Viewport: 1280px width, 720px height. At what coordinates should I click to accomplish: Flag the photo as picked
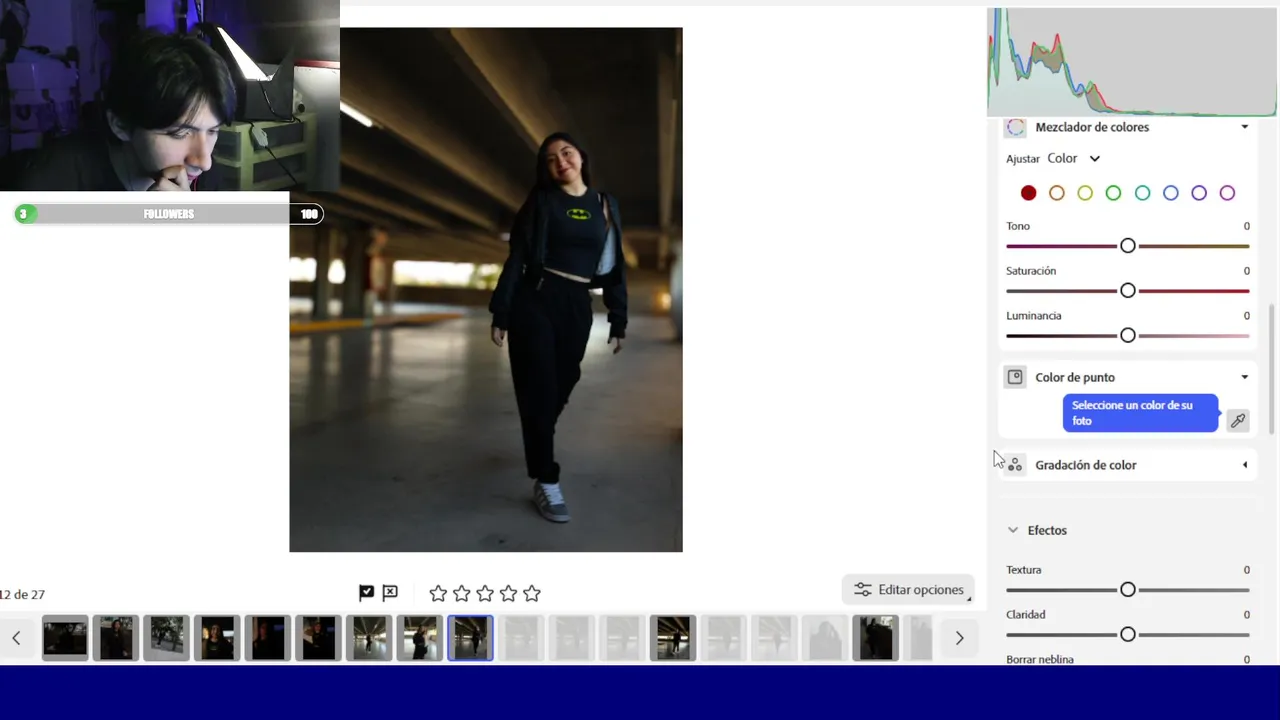pyautogui.click(x=367, y=593)
